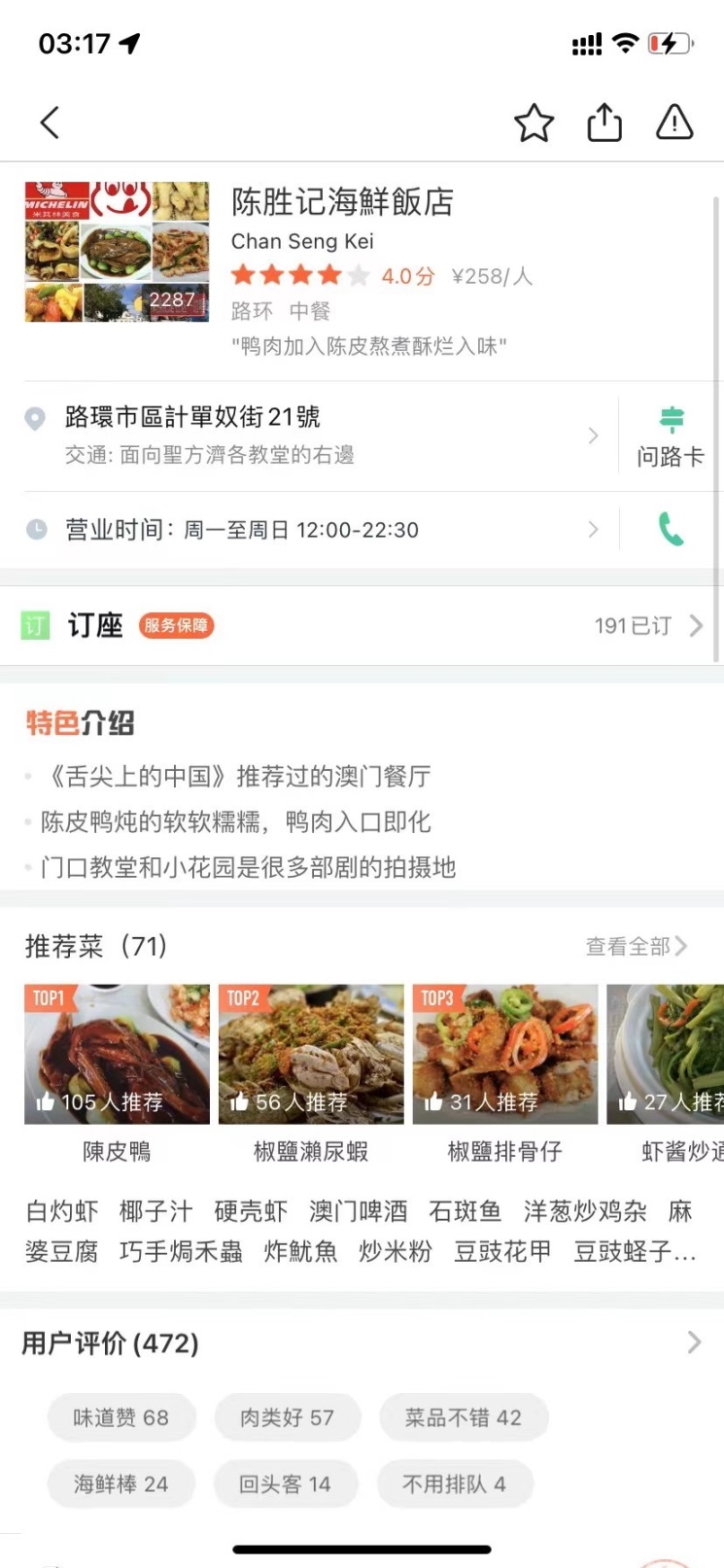
Task: Favorite this restaurant with the star icon
Action: pyautogui.click(x=534, y=123)
